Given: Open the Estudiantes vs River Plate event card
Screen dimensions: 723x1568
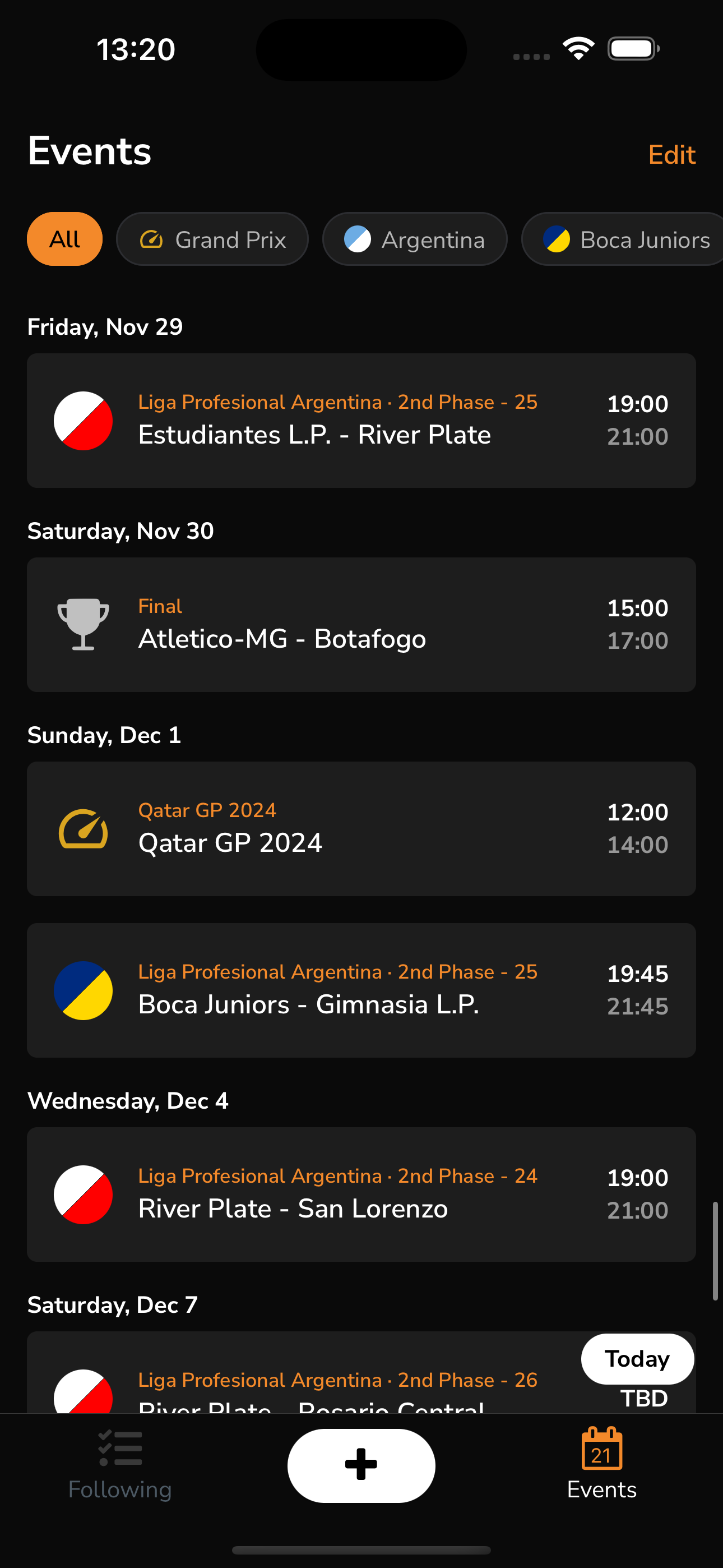Looking at the screenshot, I should (x=361, y=420).
